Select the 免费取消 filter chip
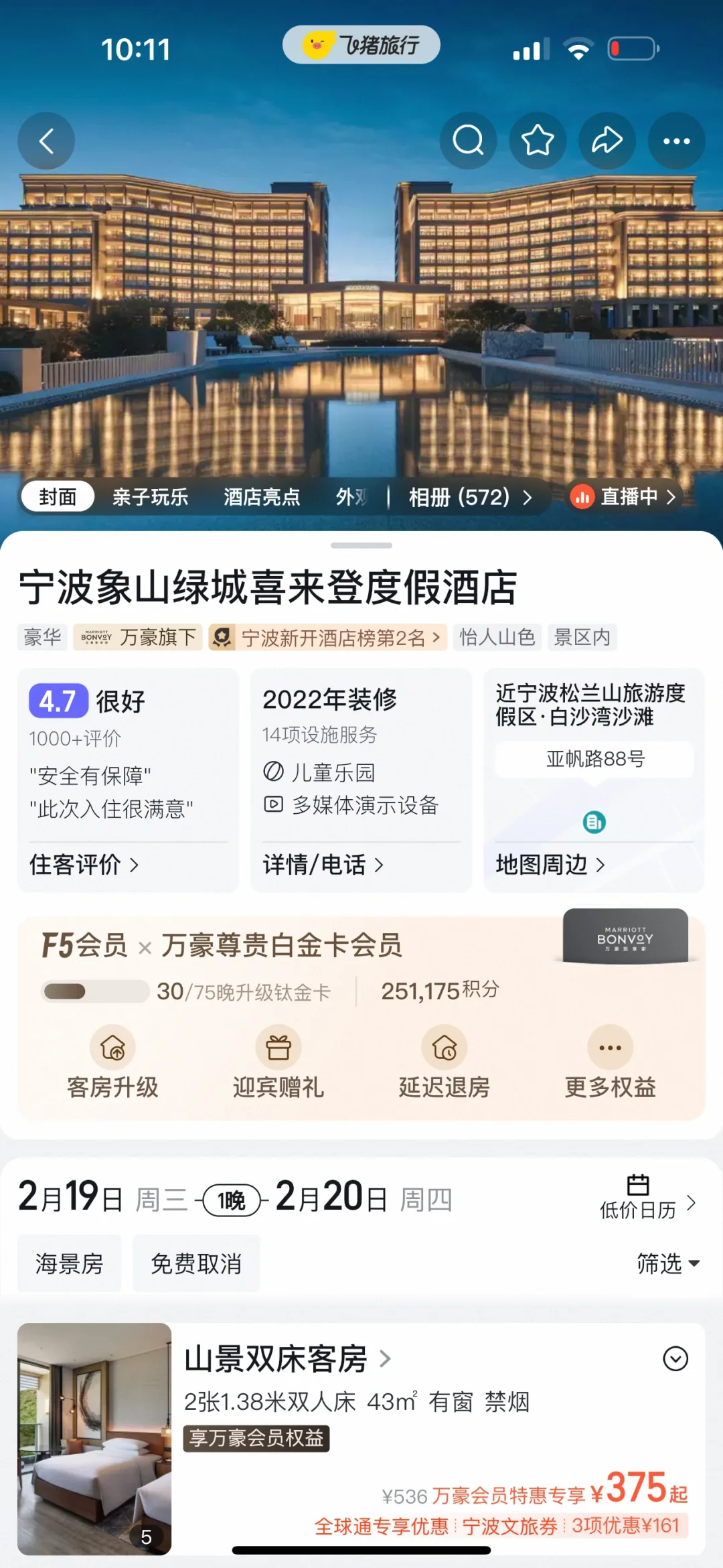The width and height of the screenshot is (723, 1568). pyautogui.click(x=196, y=1264)
